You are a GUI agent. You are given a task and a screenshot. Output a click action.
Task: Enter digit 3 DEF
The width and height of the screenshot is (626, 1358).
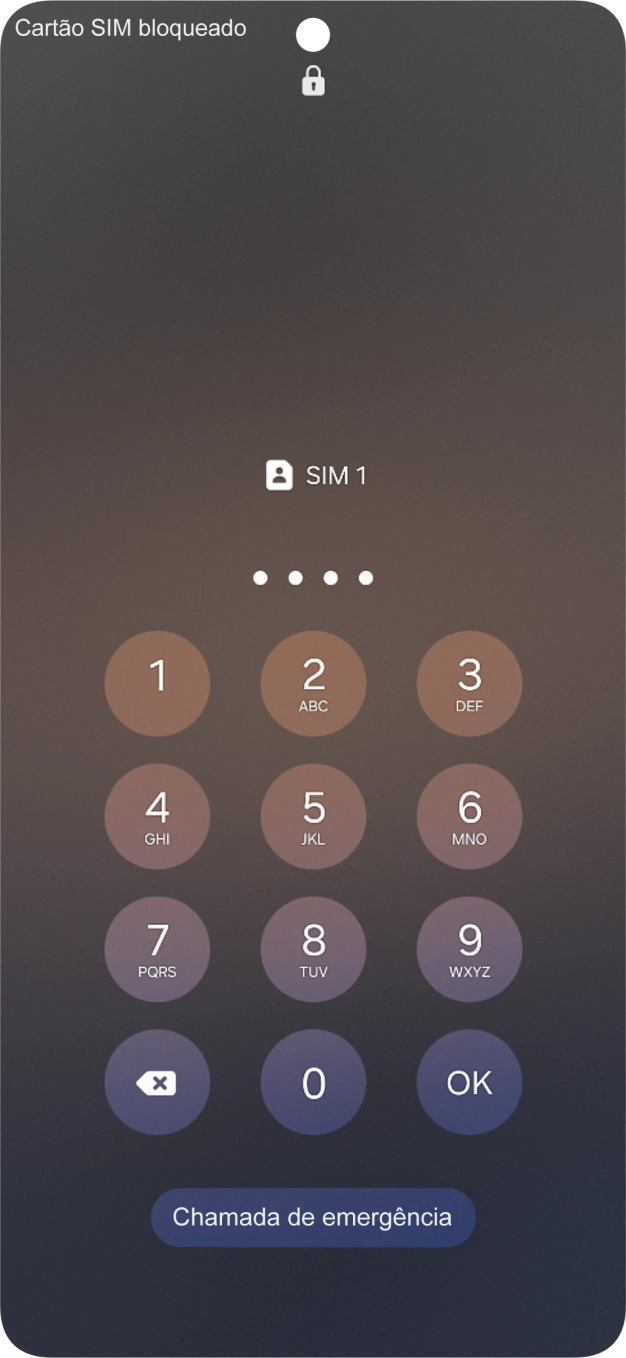(x=469, y=684)
